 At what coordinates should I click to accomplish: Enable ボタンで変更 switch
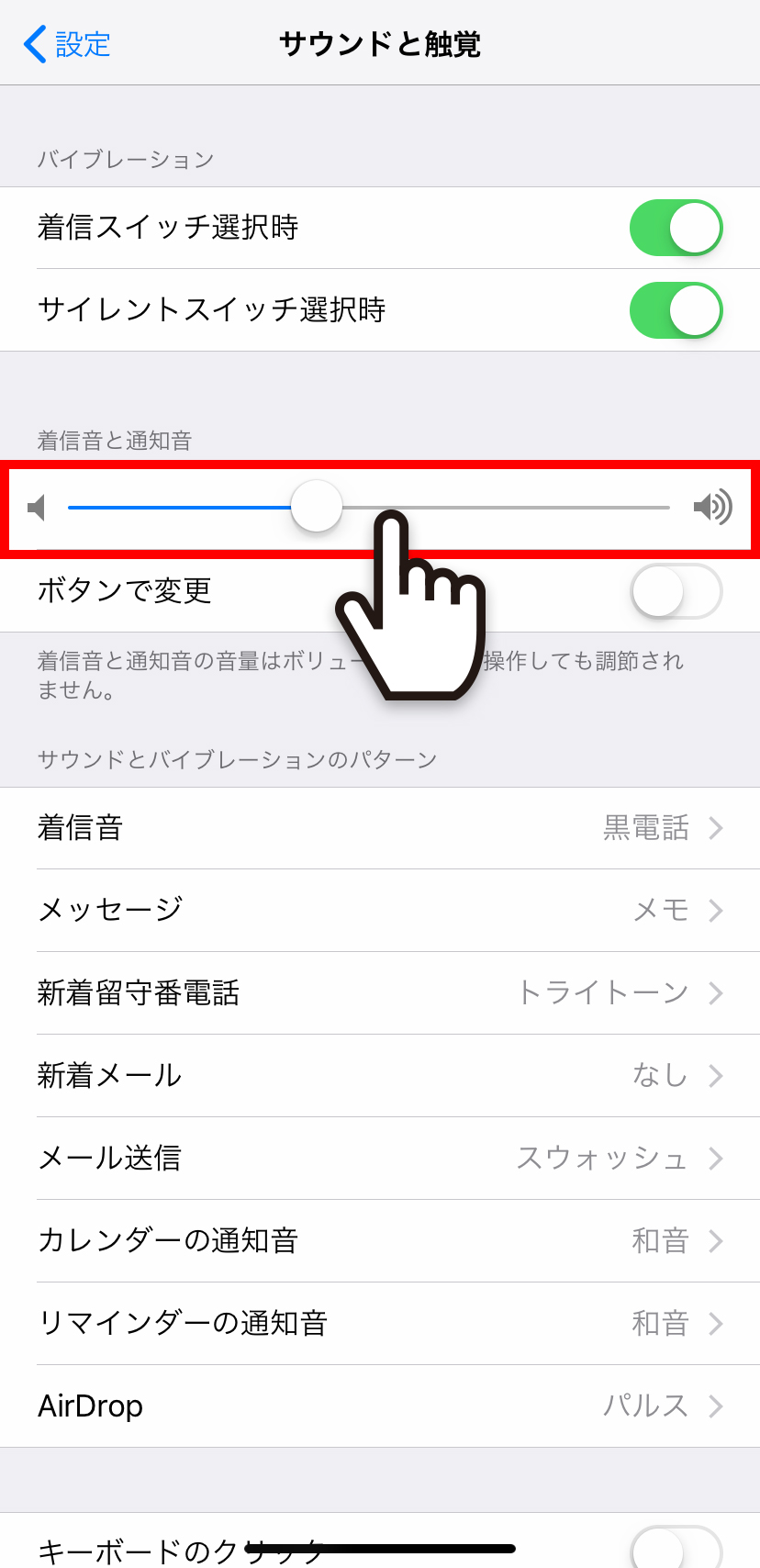click(676, 591)
